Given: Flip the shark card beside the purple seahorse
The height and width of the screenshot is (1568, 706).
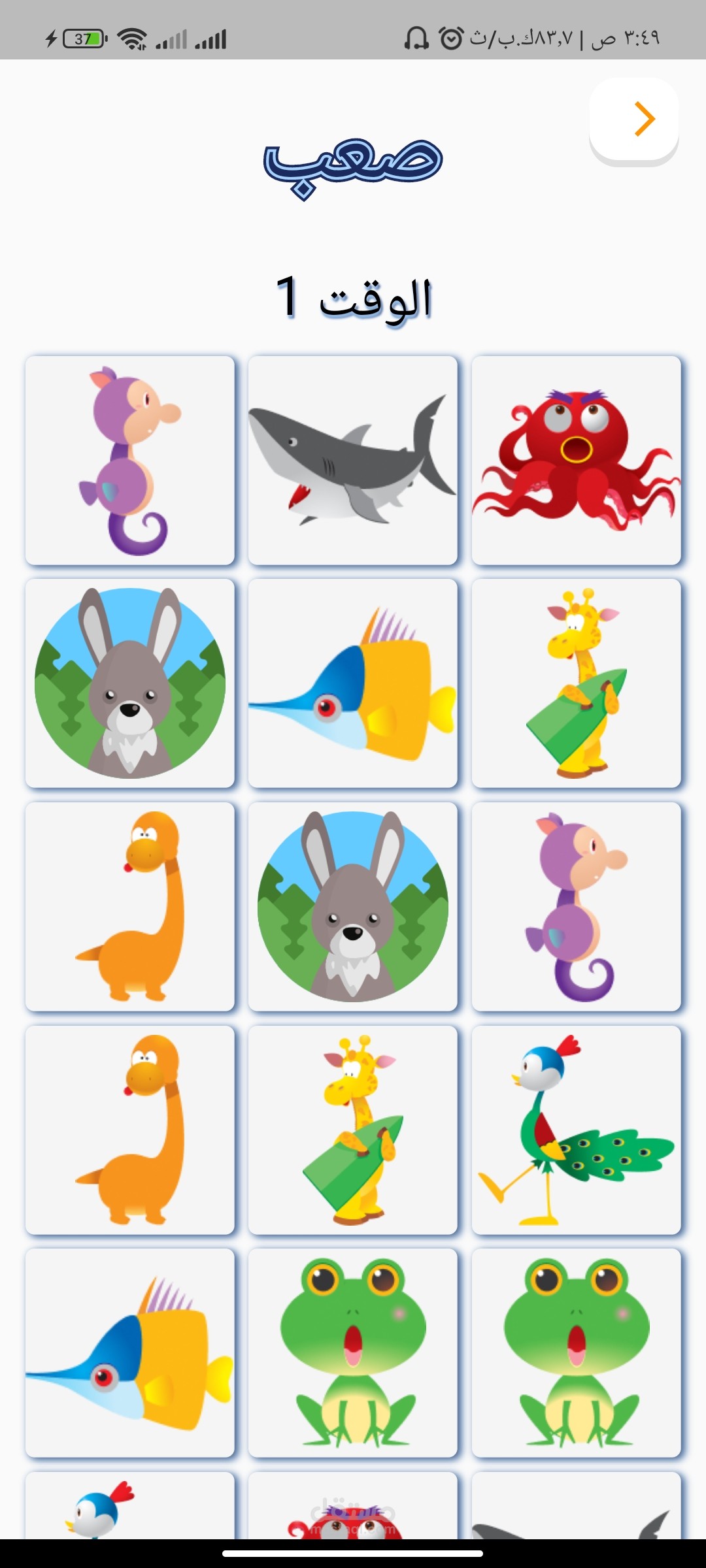Looking at the screenshot, I should 352,460.
